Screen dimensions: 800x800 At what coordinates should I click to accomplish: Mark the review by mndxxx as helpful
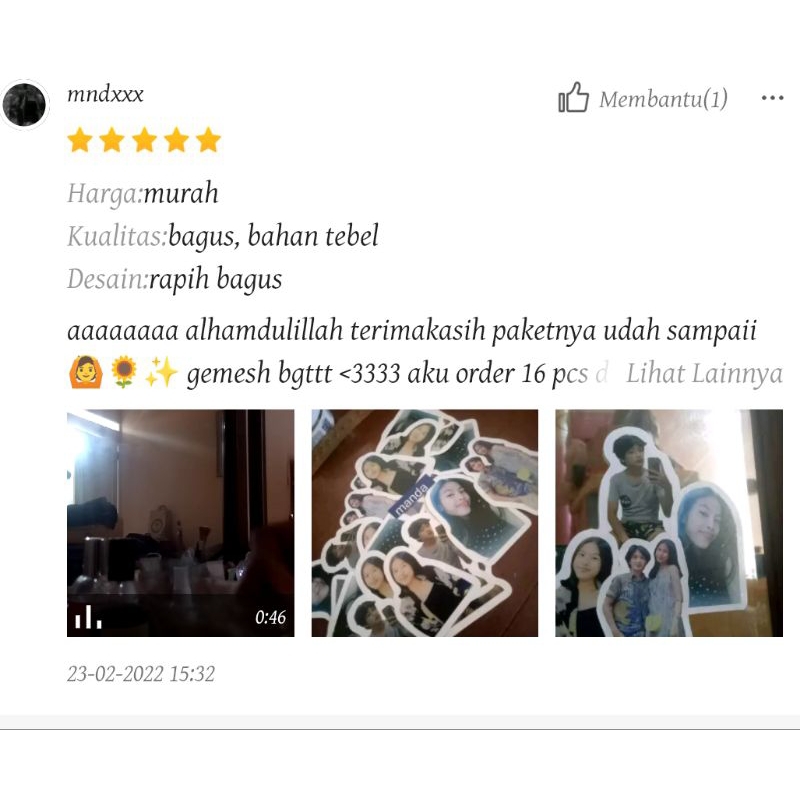[574, 98]
